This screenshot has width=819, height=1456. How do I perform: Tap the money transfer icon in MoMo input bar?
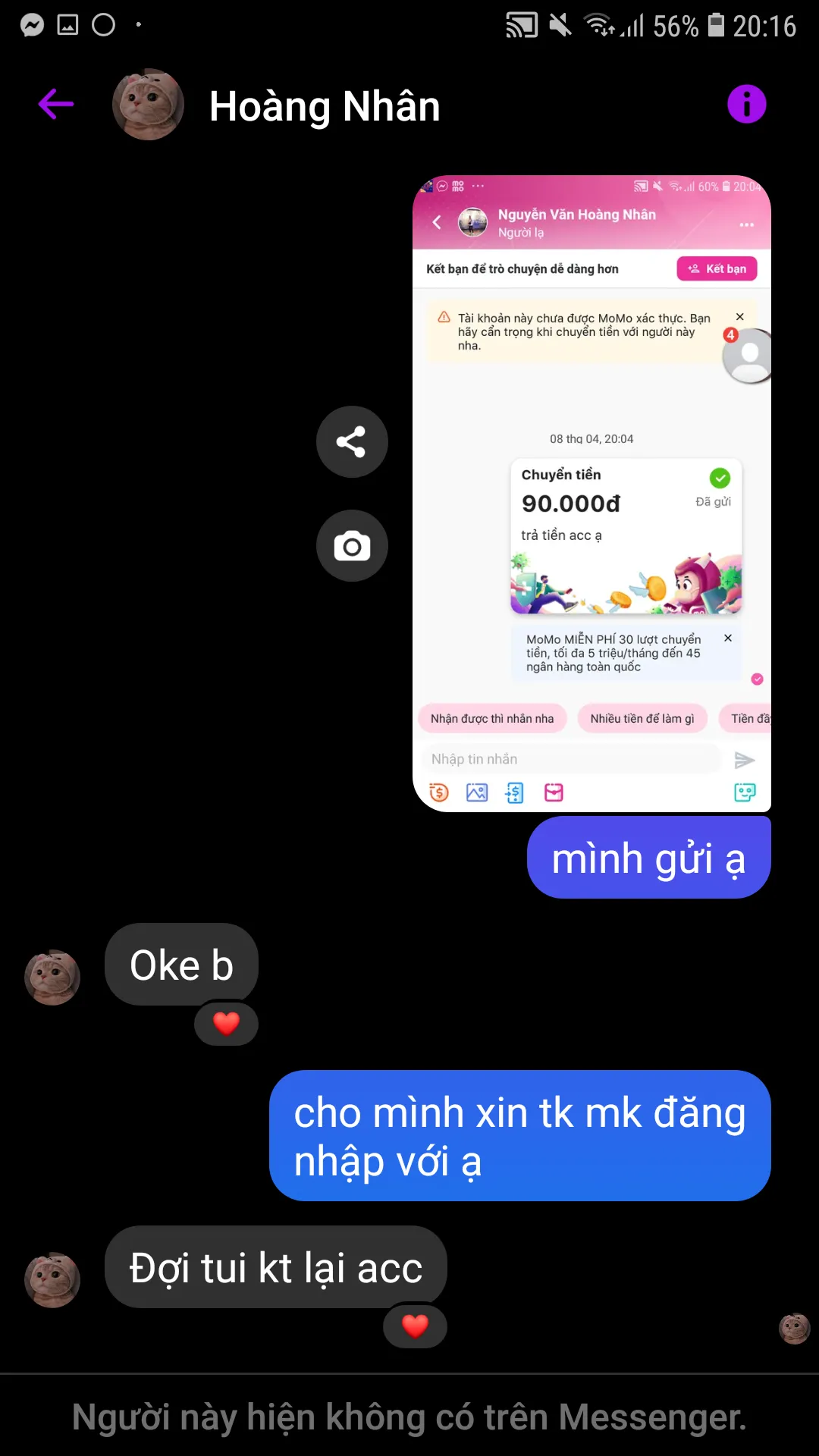[x=513, y=792]
